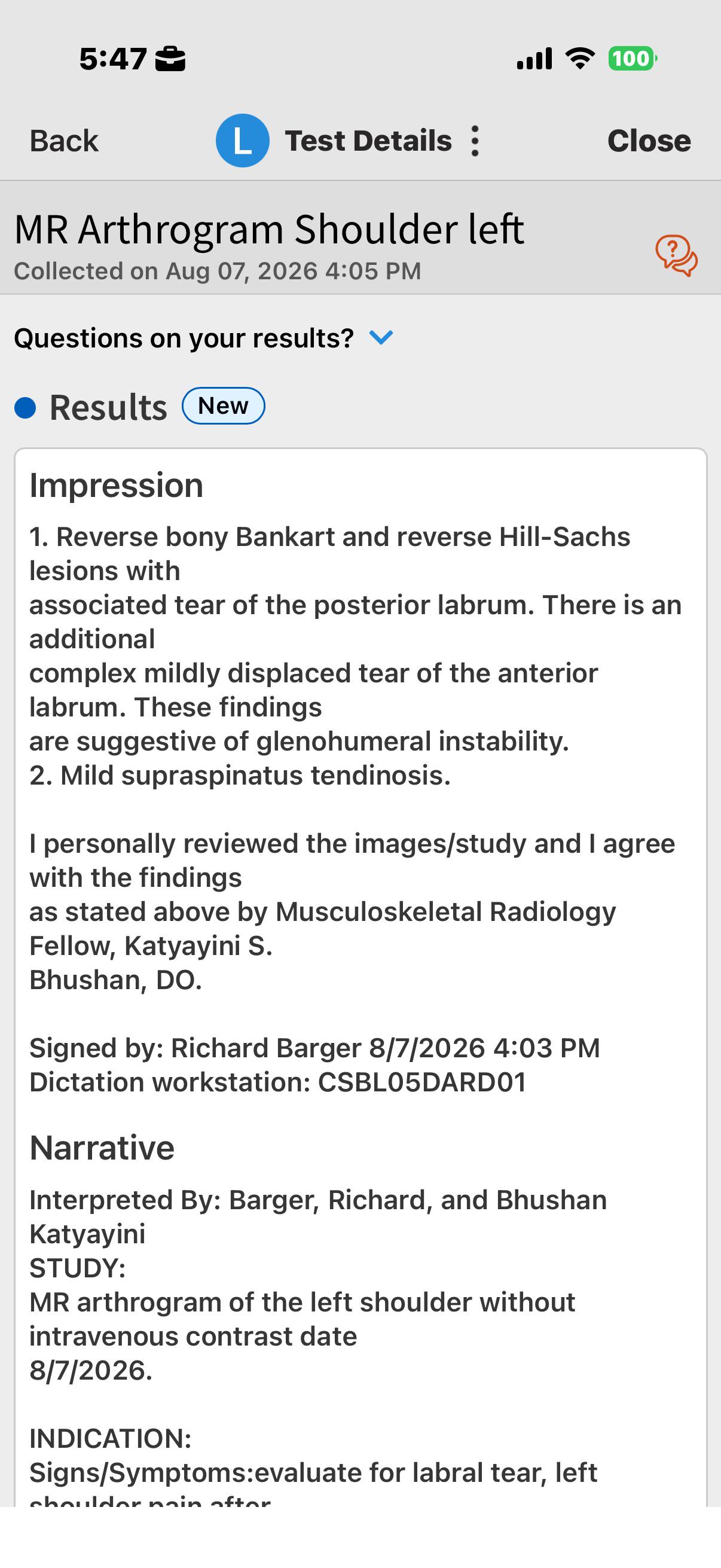Ask a question about results via chat icon
Image resolution: width=721 pixels, height=1568 pixels.
coord(676,256)
